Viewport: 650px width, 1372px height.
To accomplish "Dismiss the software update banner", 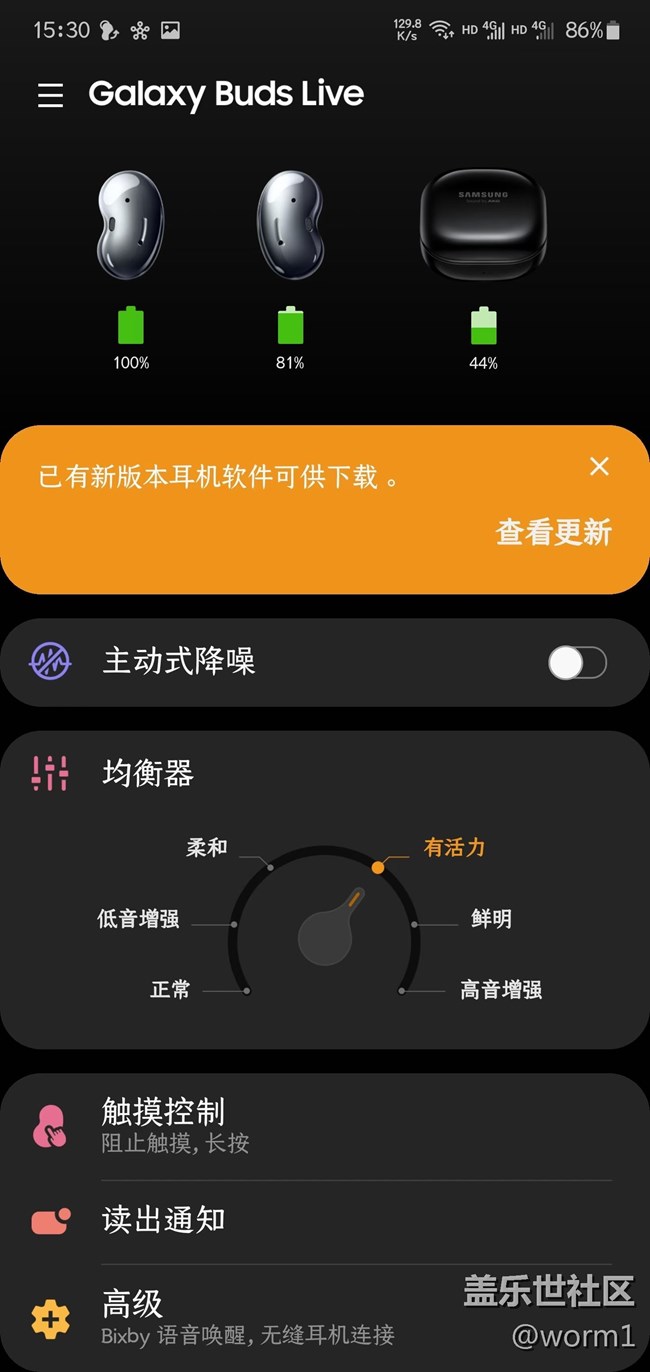I will click(599, 466).
